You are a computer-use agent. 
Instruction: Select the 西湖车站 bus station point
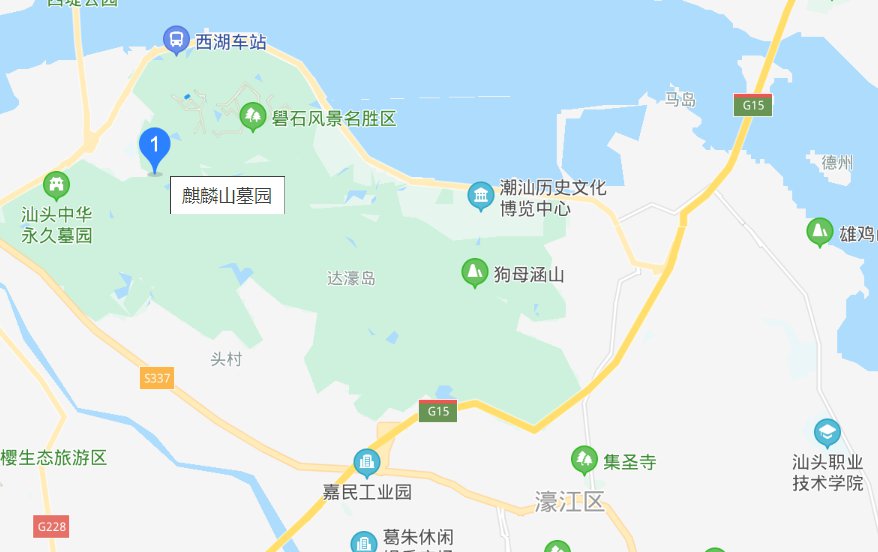pyautogui.click(x=176, y=40)
